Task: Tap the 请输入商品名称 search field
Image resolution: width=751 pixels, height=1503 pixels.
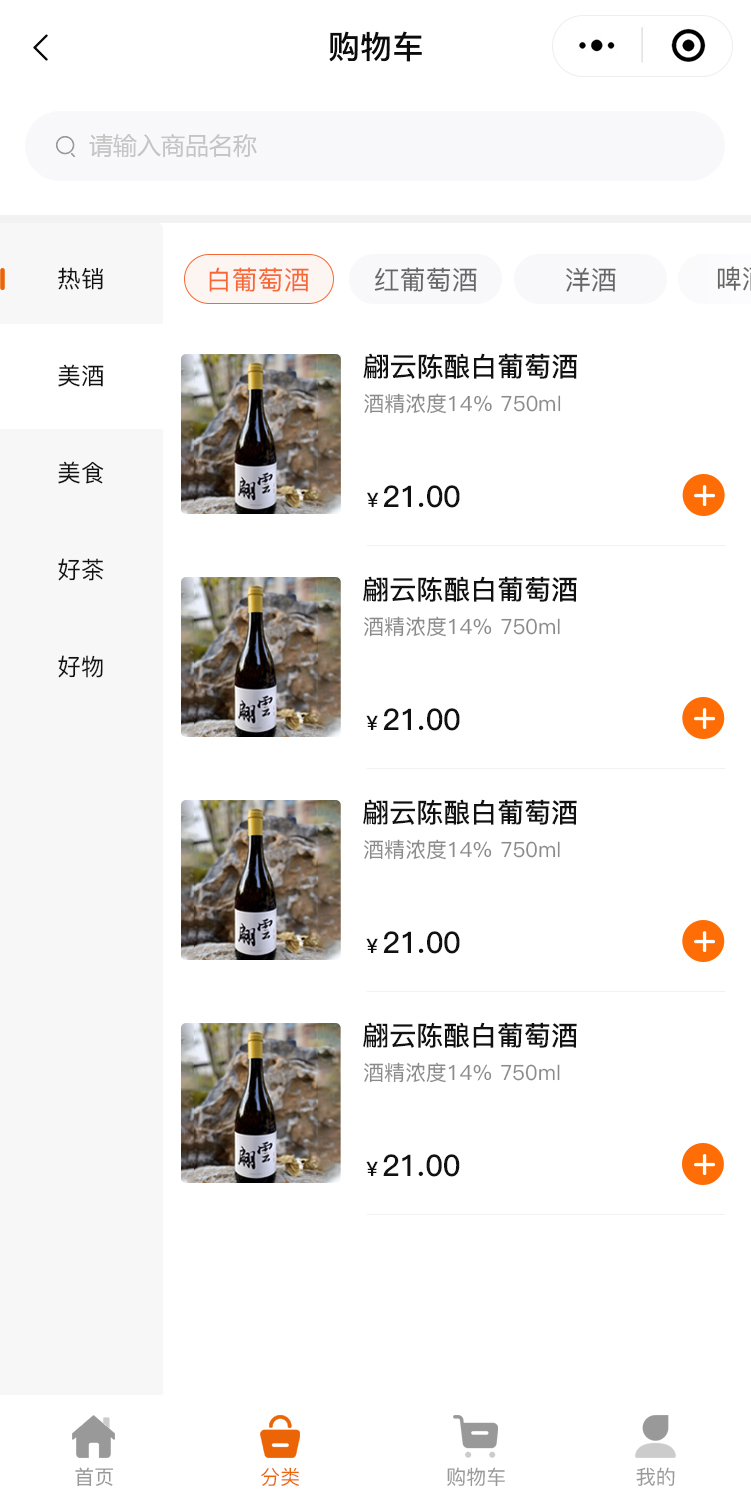Action: point(375,146)
